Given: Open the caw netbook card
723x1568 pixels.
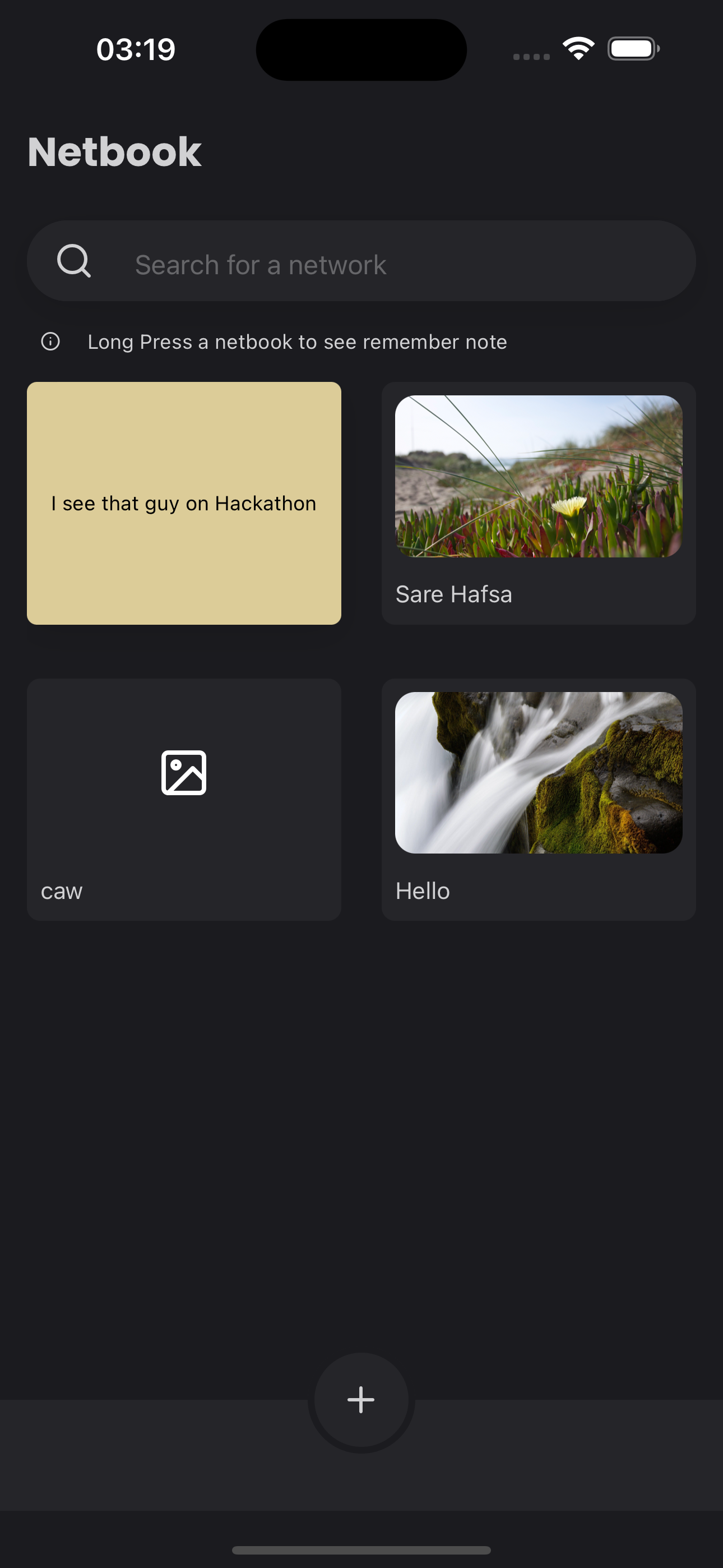Looking at the screenshot, I should click(x=184, y=799).
